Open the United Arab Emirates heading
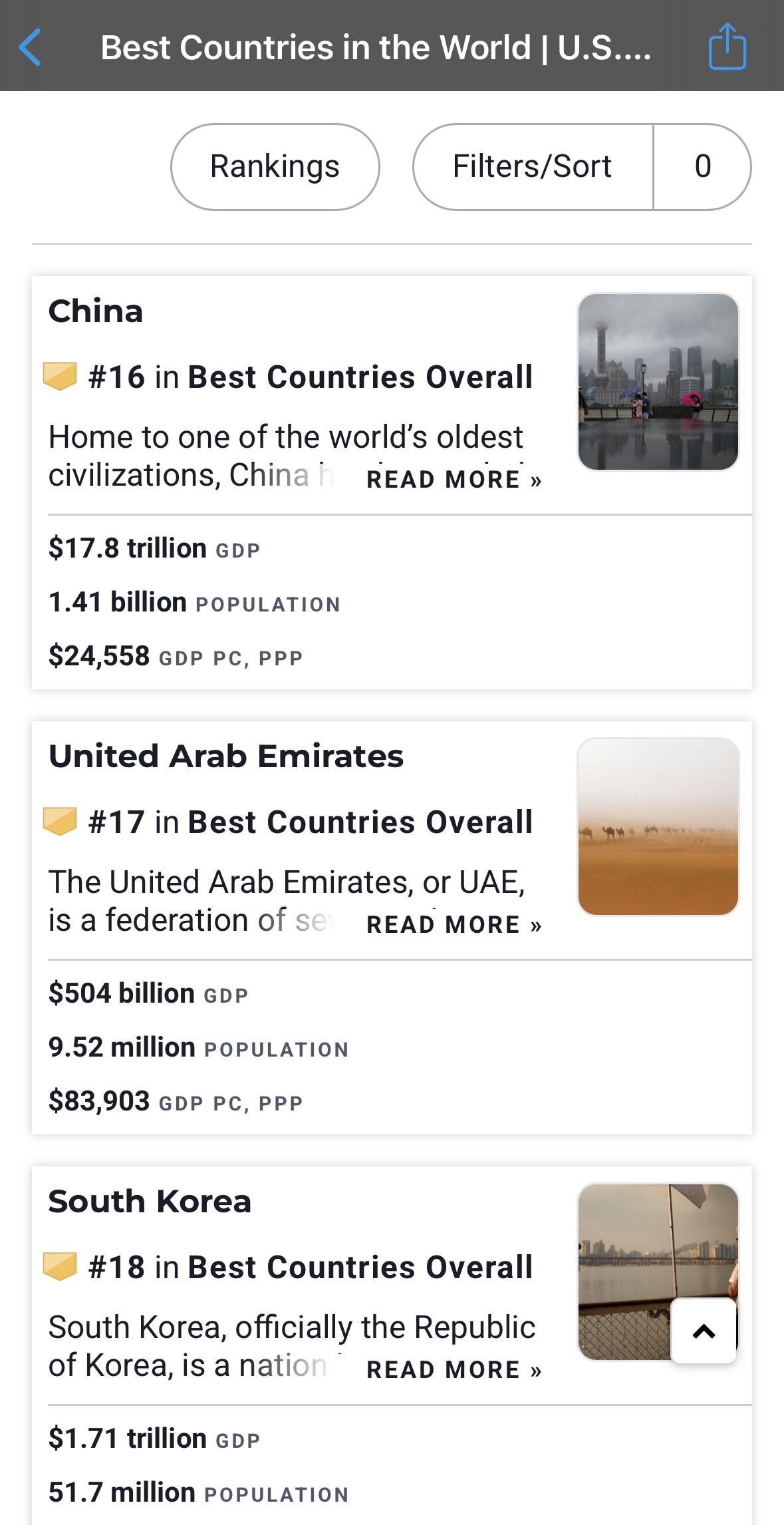The width and height of the screenshot is (784, 1525). [x=226, y=756]
